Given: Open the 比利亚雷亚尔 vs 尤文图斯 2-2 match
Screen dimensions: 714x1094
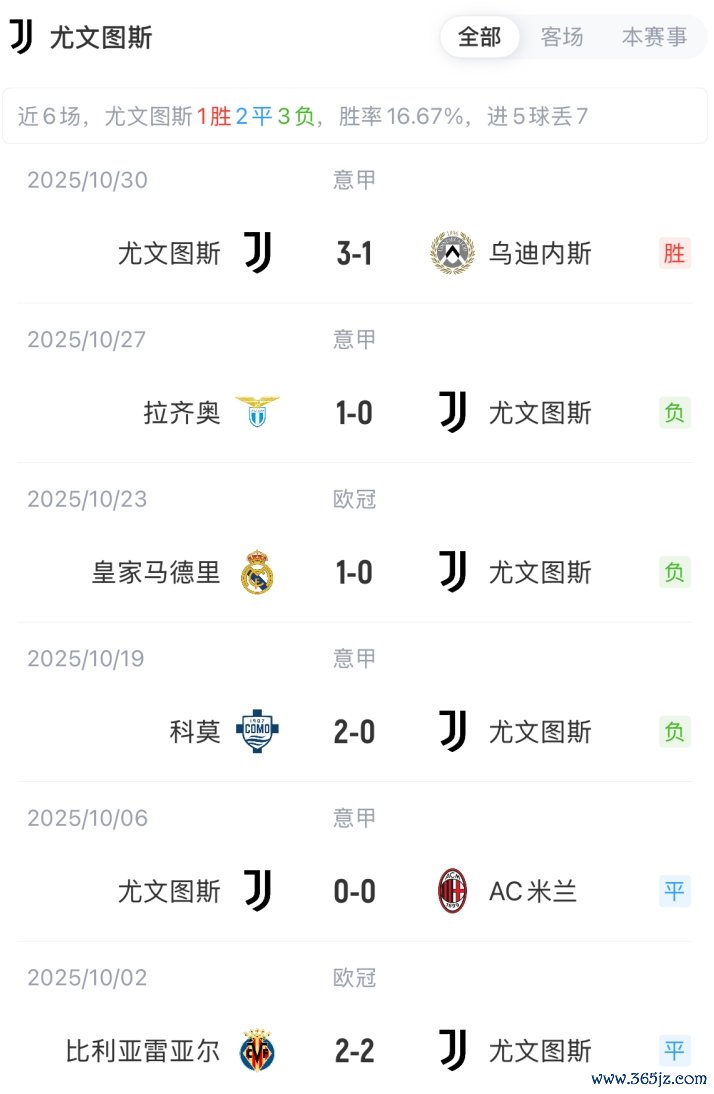Looking at the screenshot, I should tap(355, 1051).
